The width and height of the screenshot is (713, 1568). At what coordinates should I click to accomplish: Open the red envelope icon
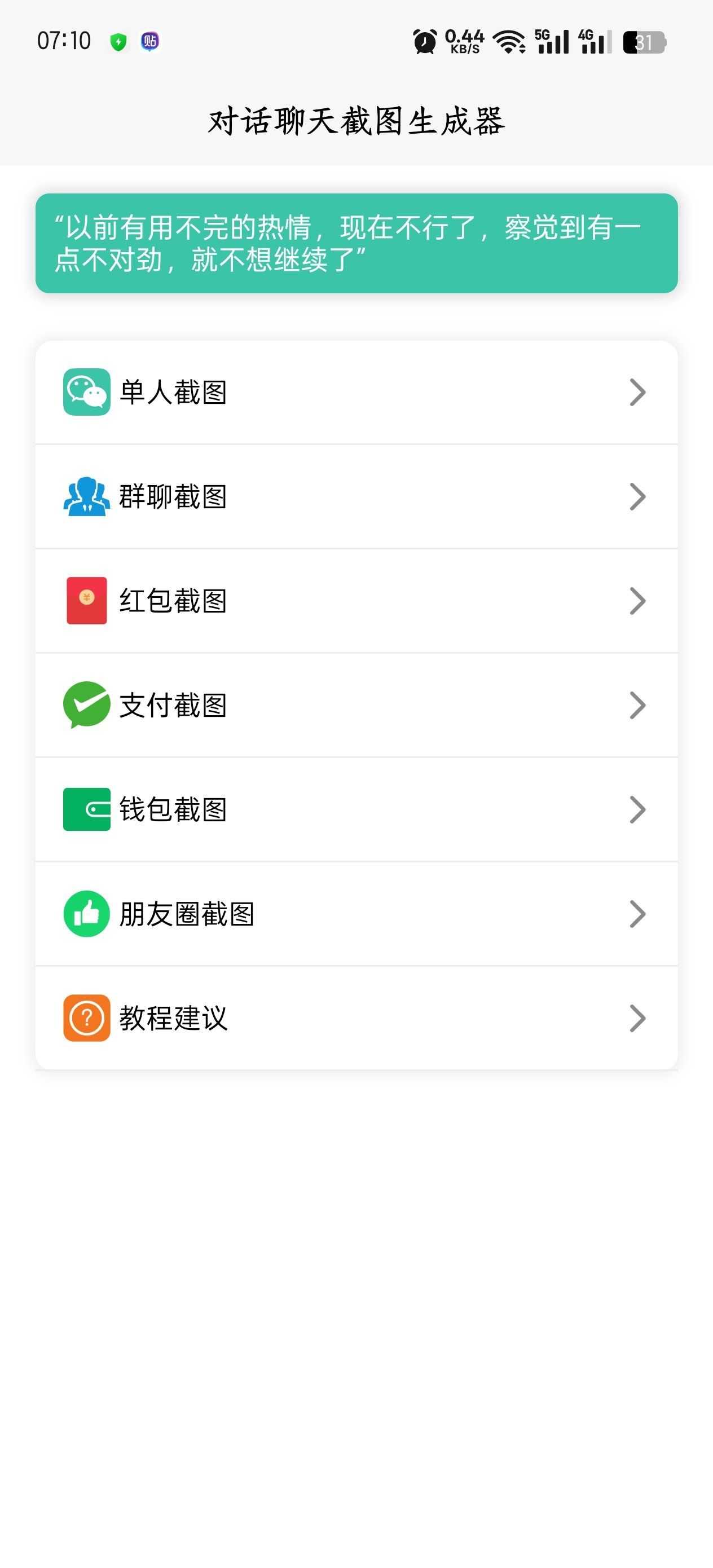click(x=86, y=601)
